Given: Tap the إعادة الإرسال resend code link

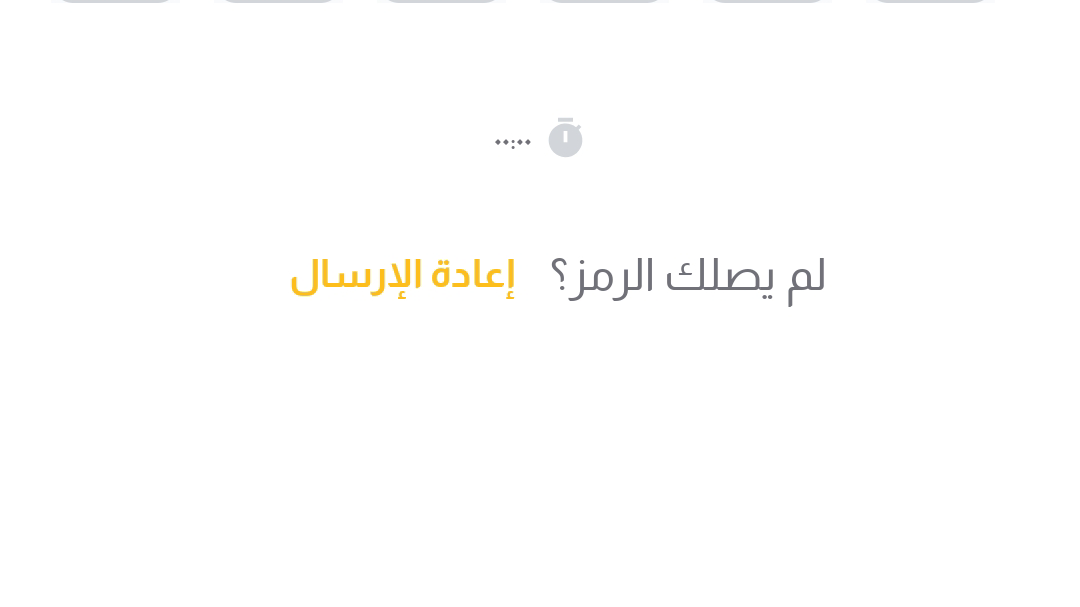Looking at the screenshot, I should pyautogui.click(x=402, y=276).
